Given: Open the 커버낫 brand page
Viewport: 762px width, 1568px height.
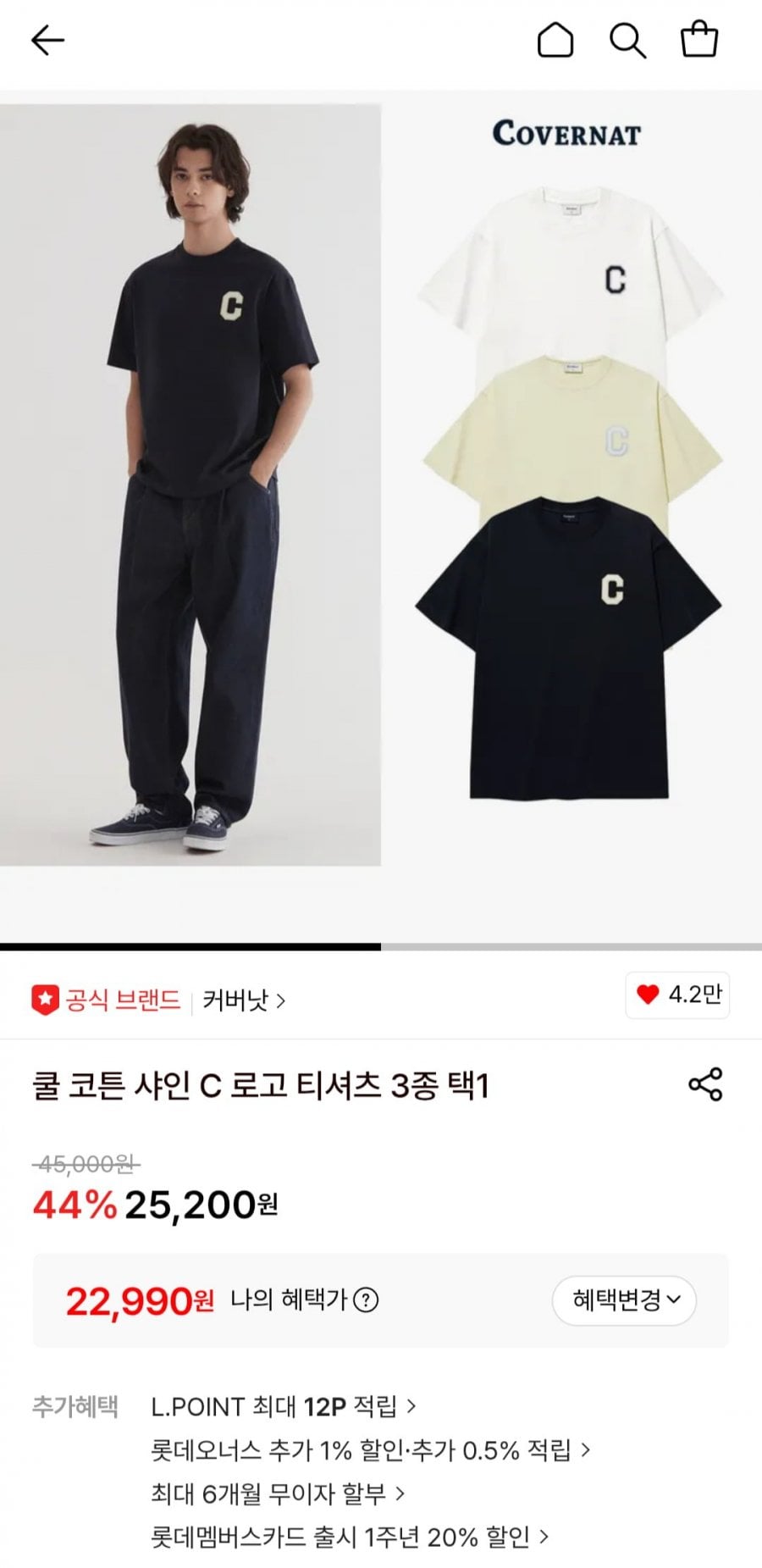Looking at the screenshot, I should (244, 1000).
